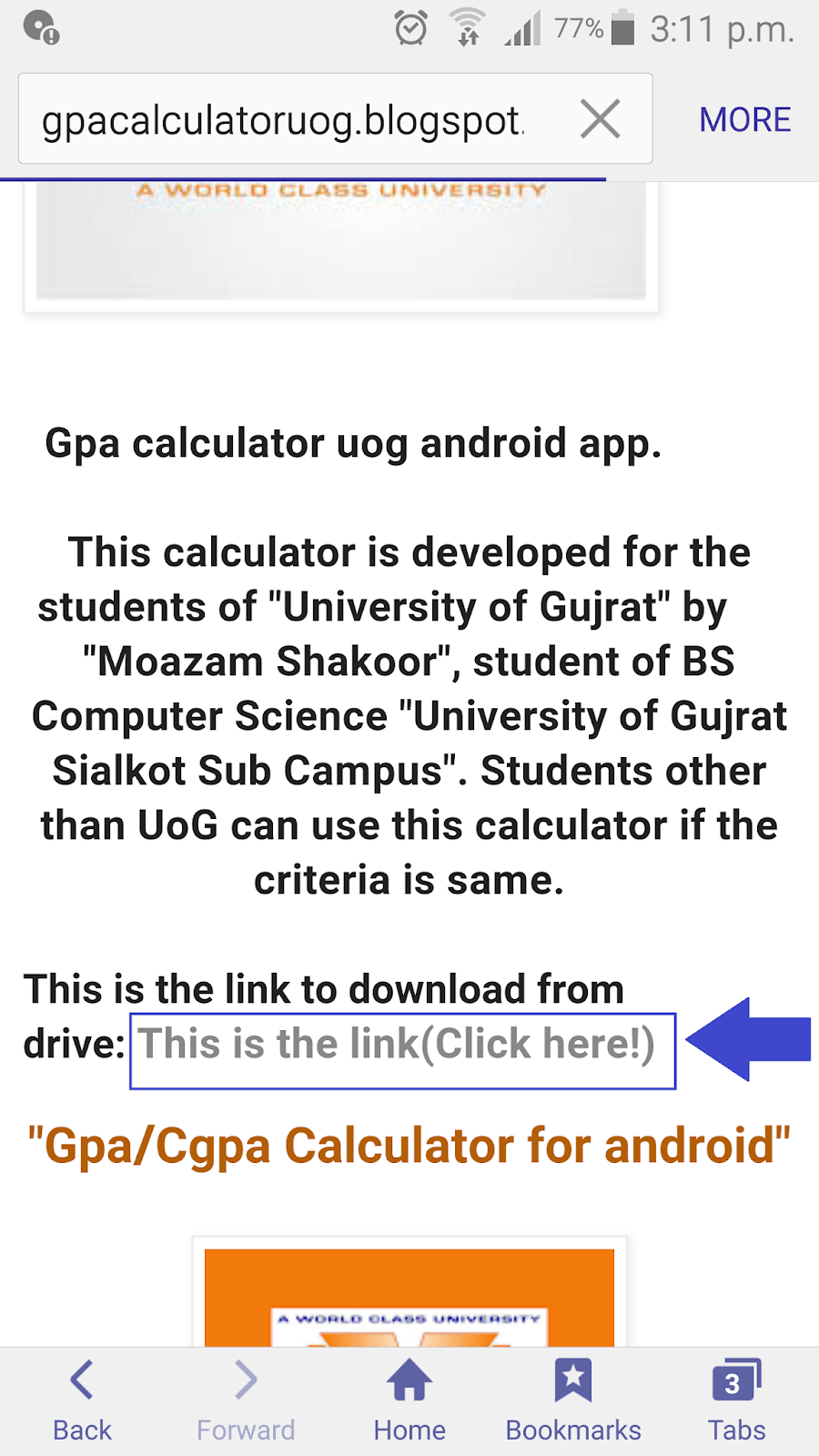Screen dimensions: 819x1456
Task: Tap the URL address bar
Action: pos(282,120)
